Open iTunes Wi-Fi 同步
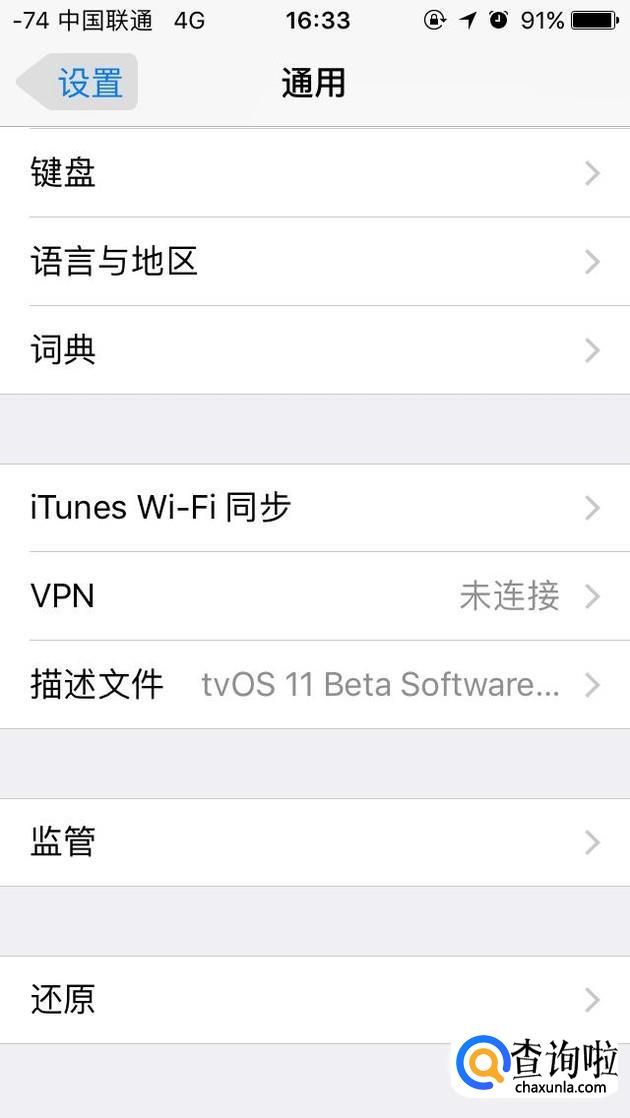 315,508
